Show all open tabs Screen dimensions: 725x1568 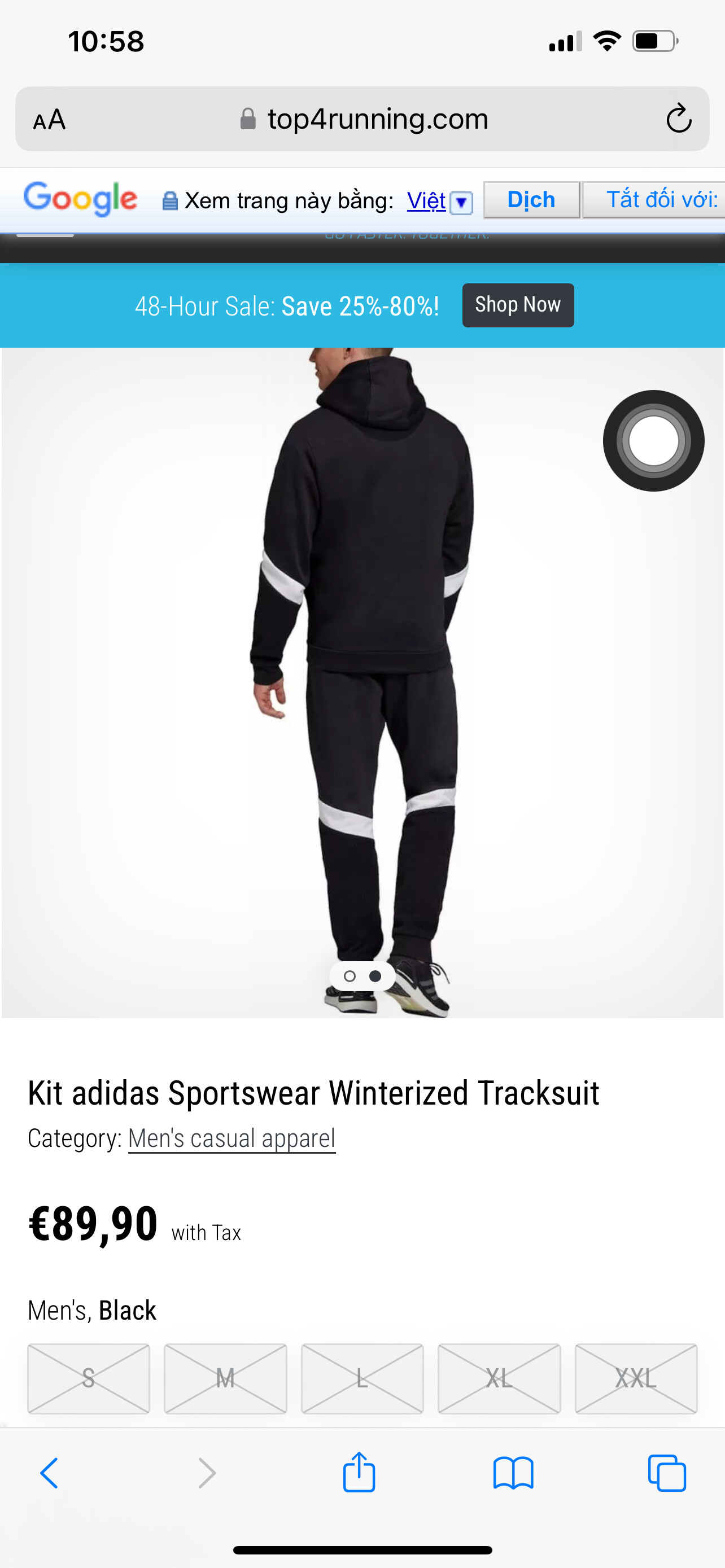coord(667,1473)
